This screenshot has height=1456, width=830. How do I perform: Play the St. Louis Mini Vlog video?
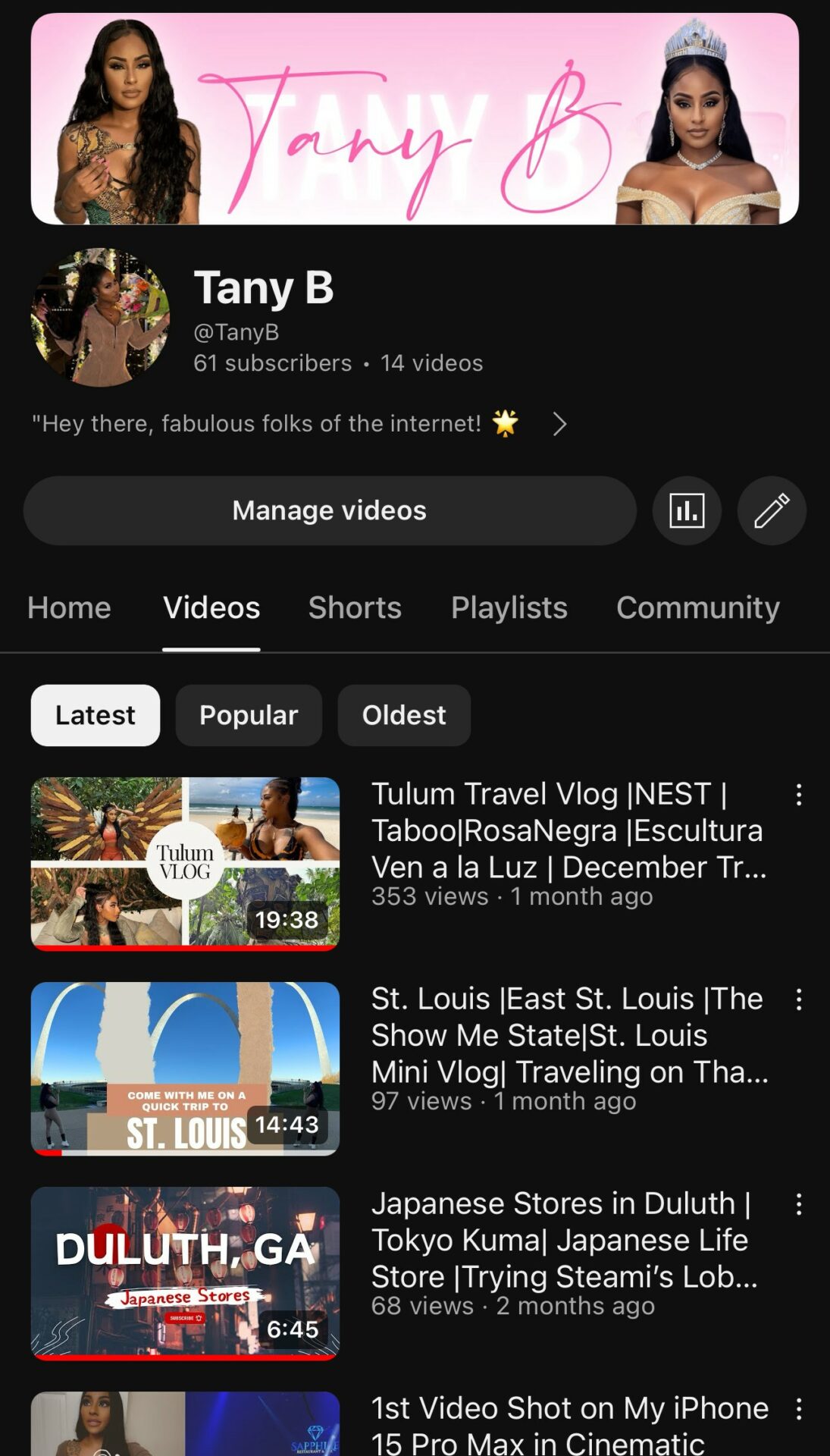point(185,1068)
